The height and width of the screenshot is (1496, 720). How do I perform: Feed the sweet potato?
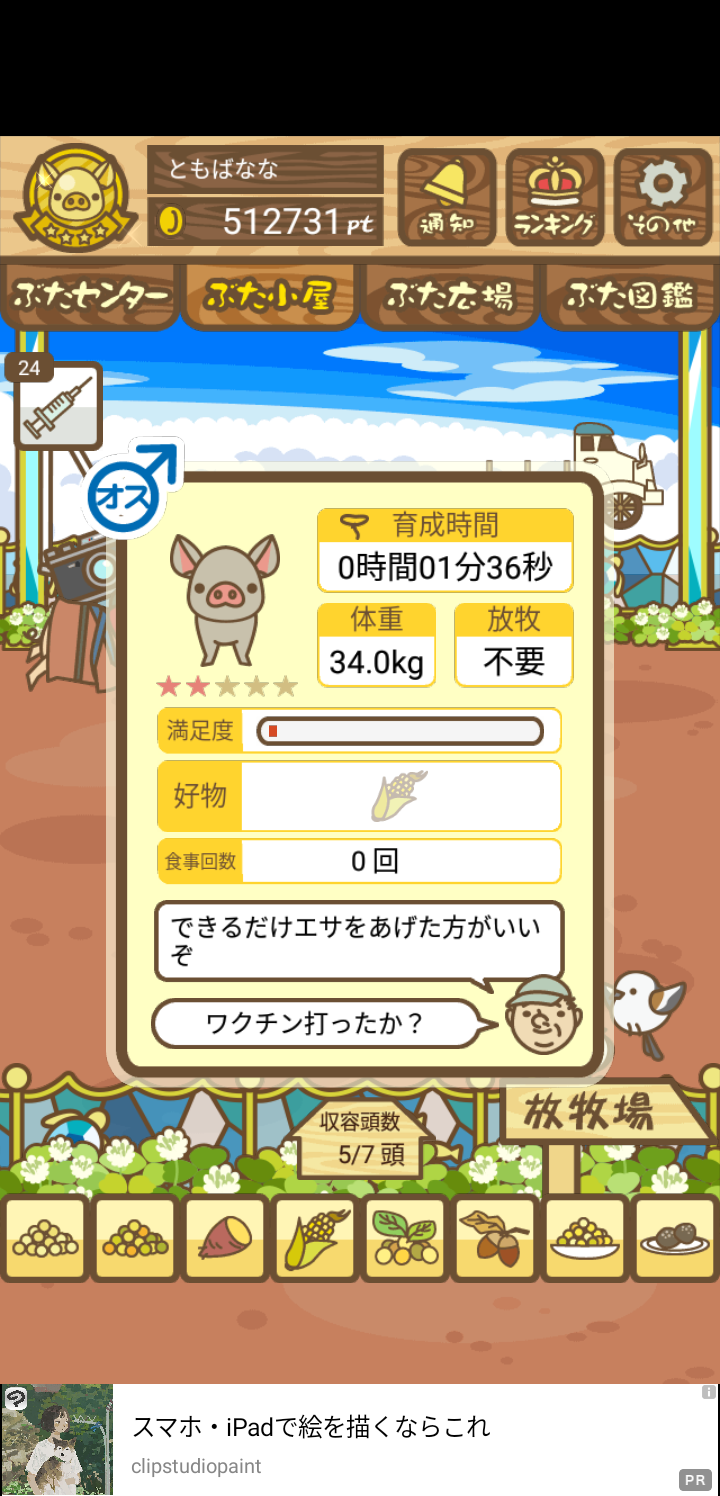[x=224, y=1238]
